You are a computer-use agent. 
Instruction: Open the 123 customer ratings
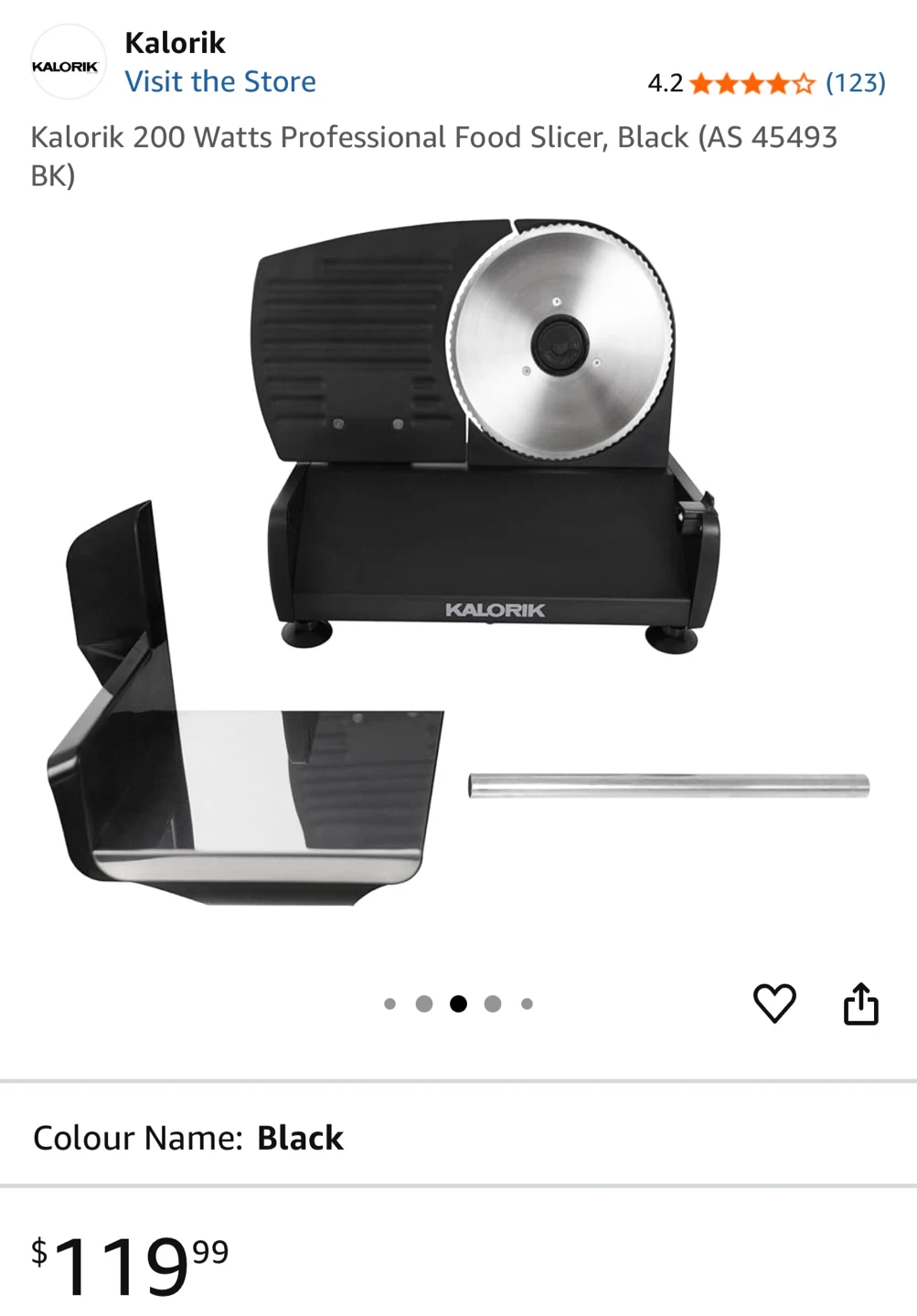tap(855, 83)
